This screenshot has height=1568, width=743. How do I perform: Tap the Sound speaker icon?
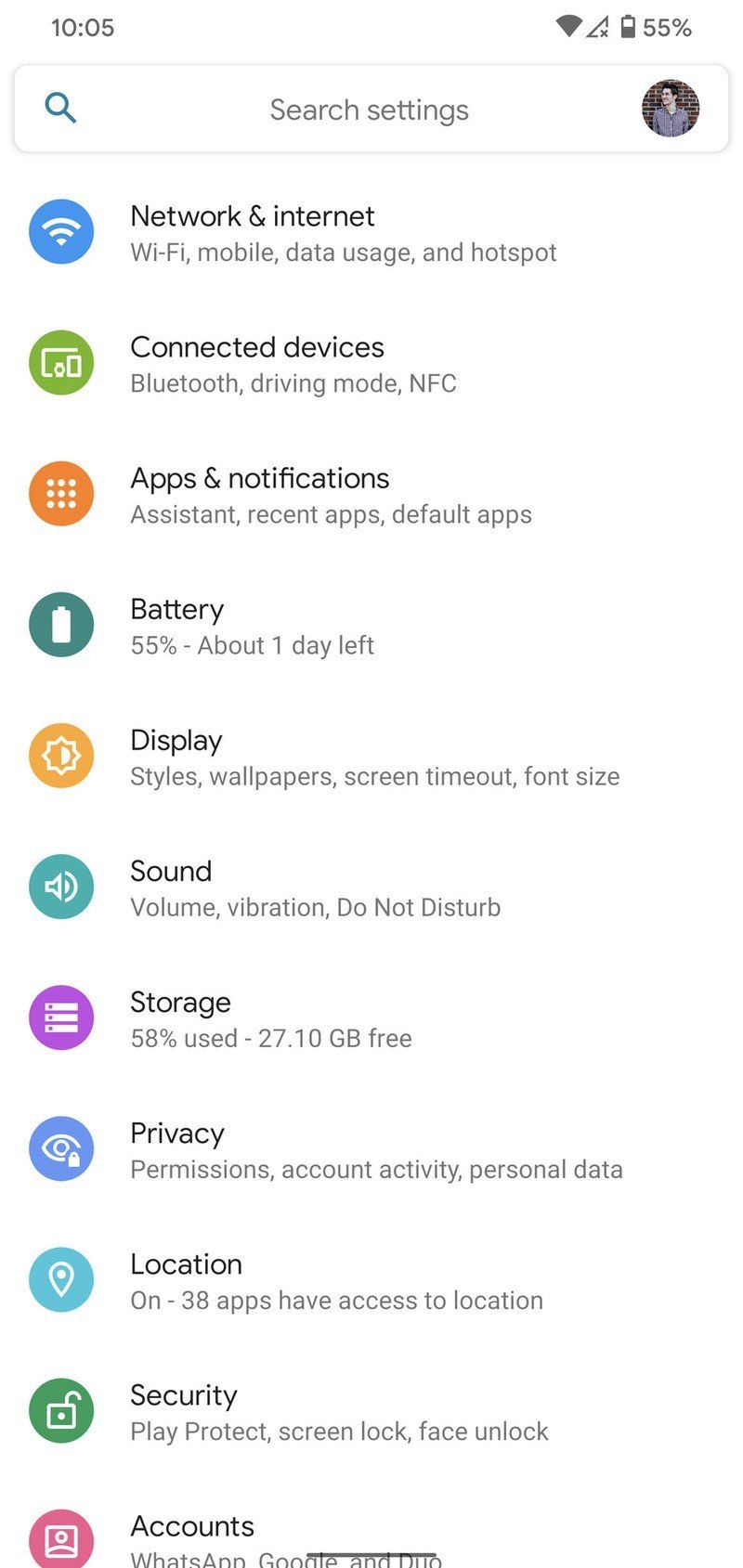pyautogui.click(x=61, y=887)
